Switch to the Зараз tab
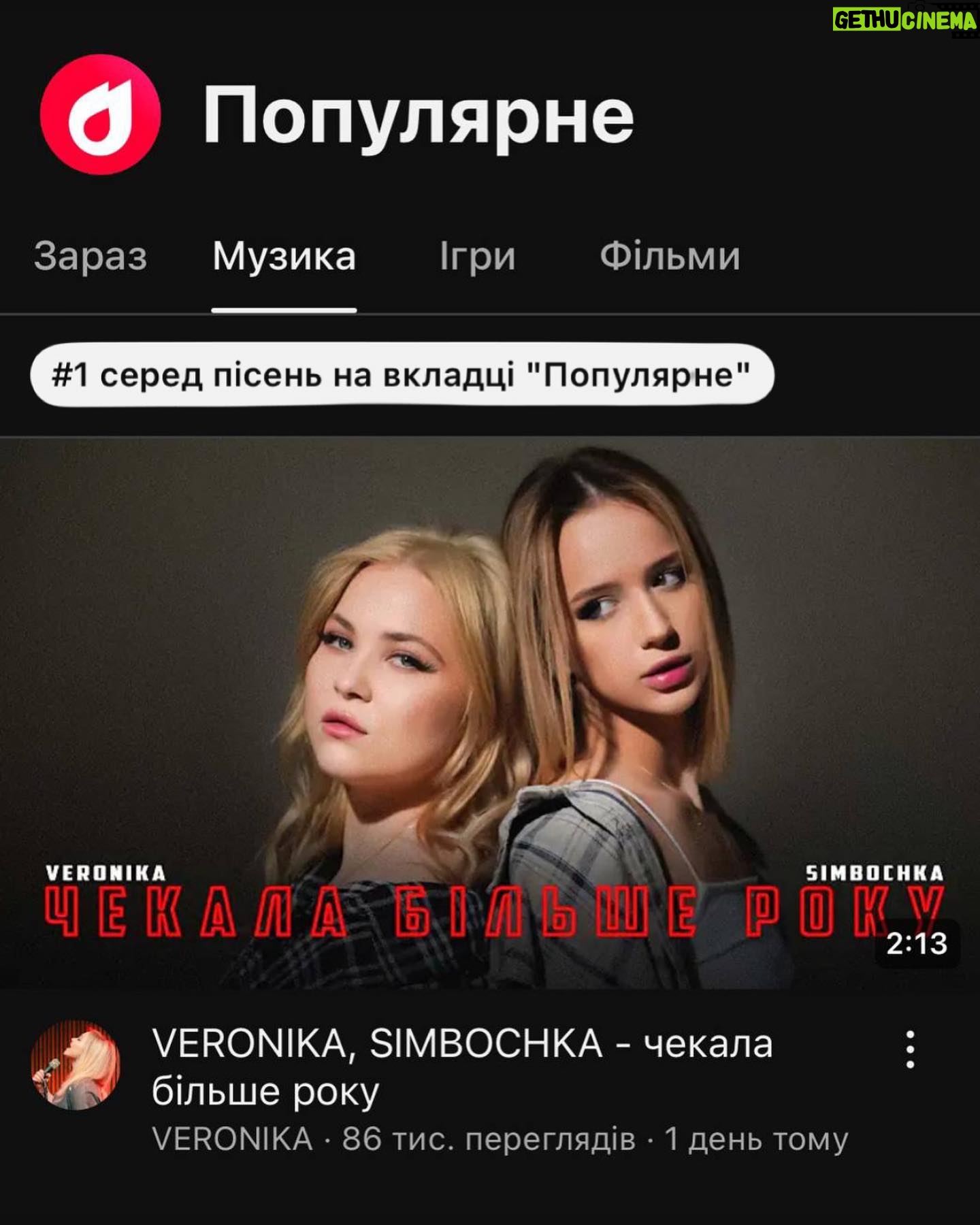 pos(91,257)
